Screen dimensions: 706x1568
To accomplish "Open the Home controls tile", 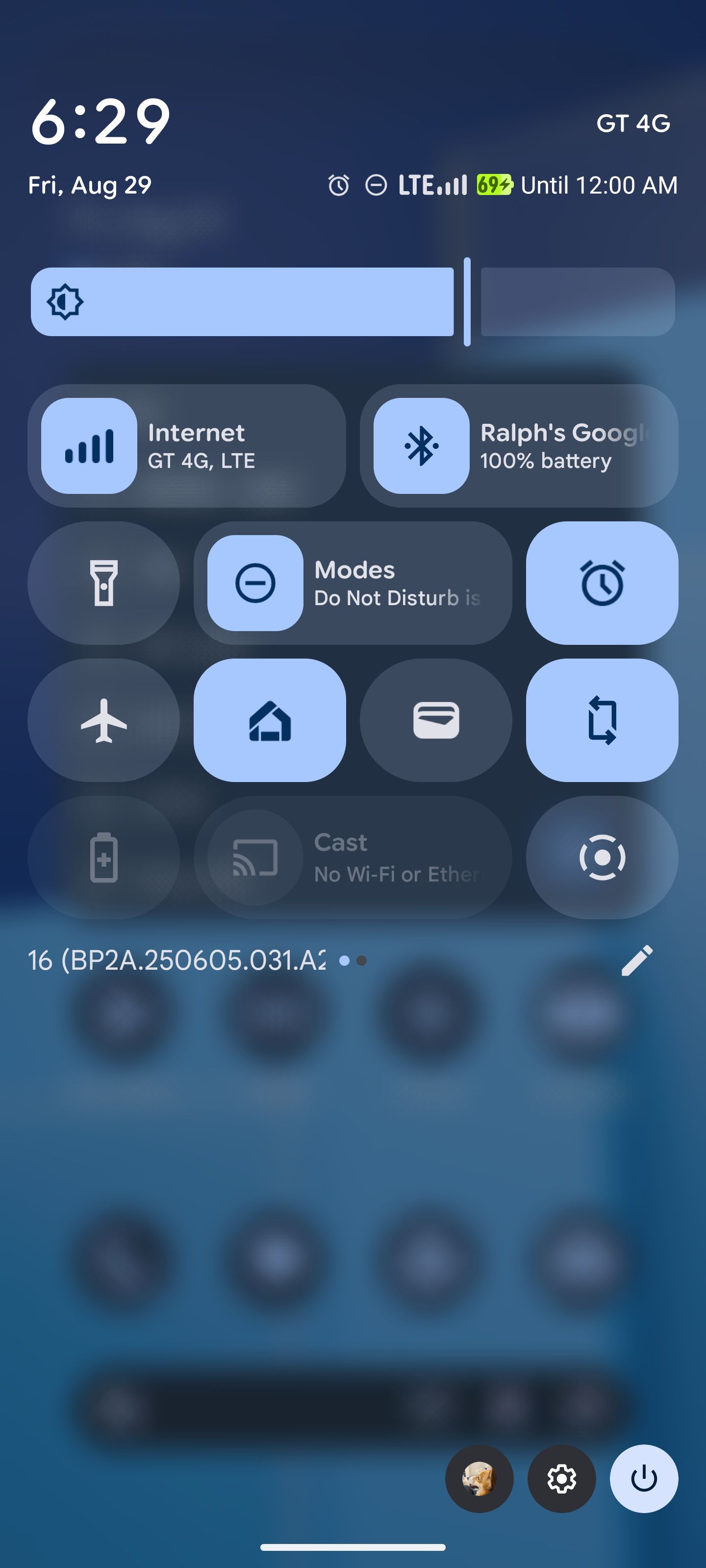I will [x=270, y=720].
